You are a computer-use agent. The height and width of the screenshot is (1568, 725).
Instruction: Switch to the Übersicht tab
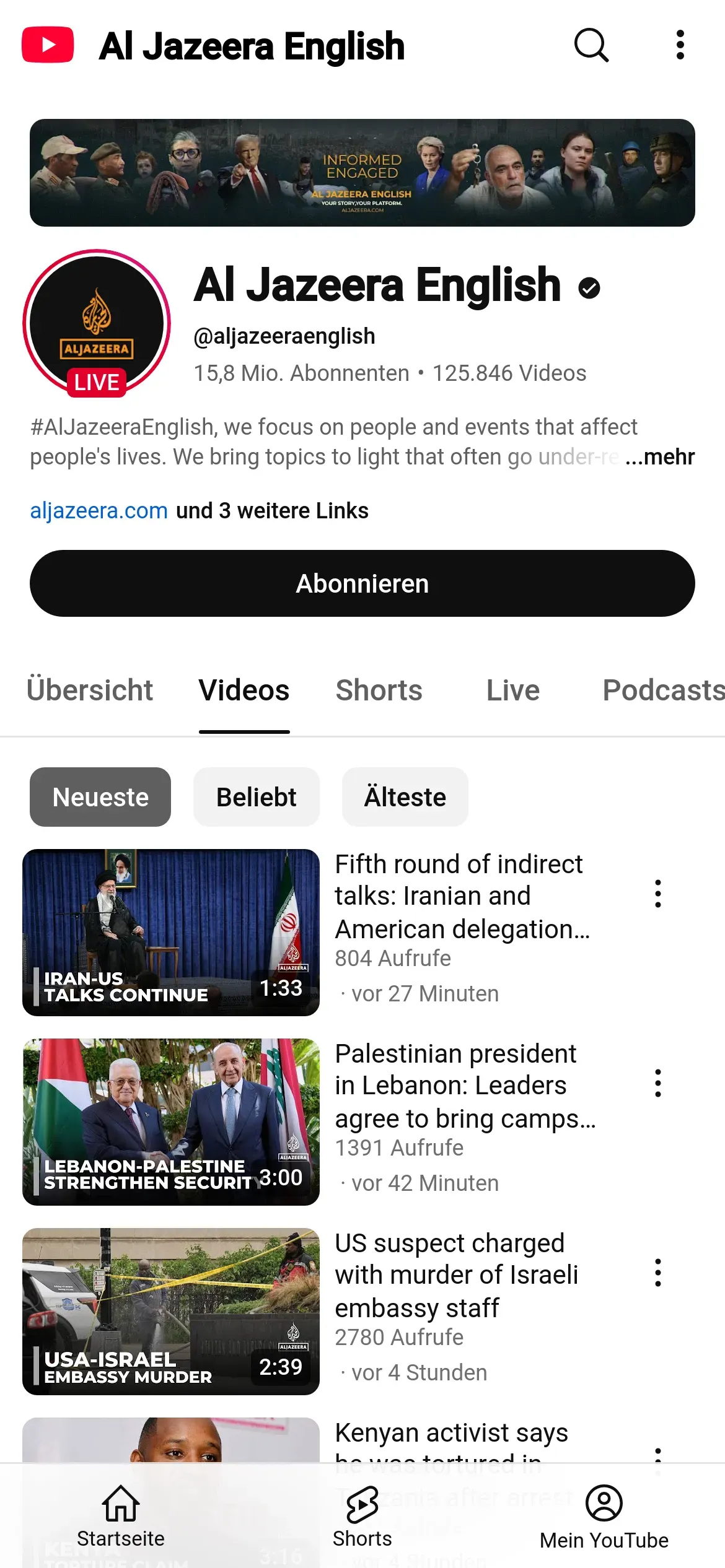90,690
